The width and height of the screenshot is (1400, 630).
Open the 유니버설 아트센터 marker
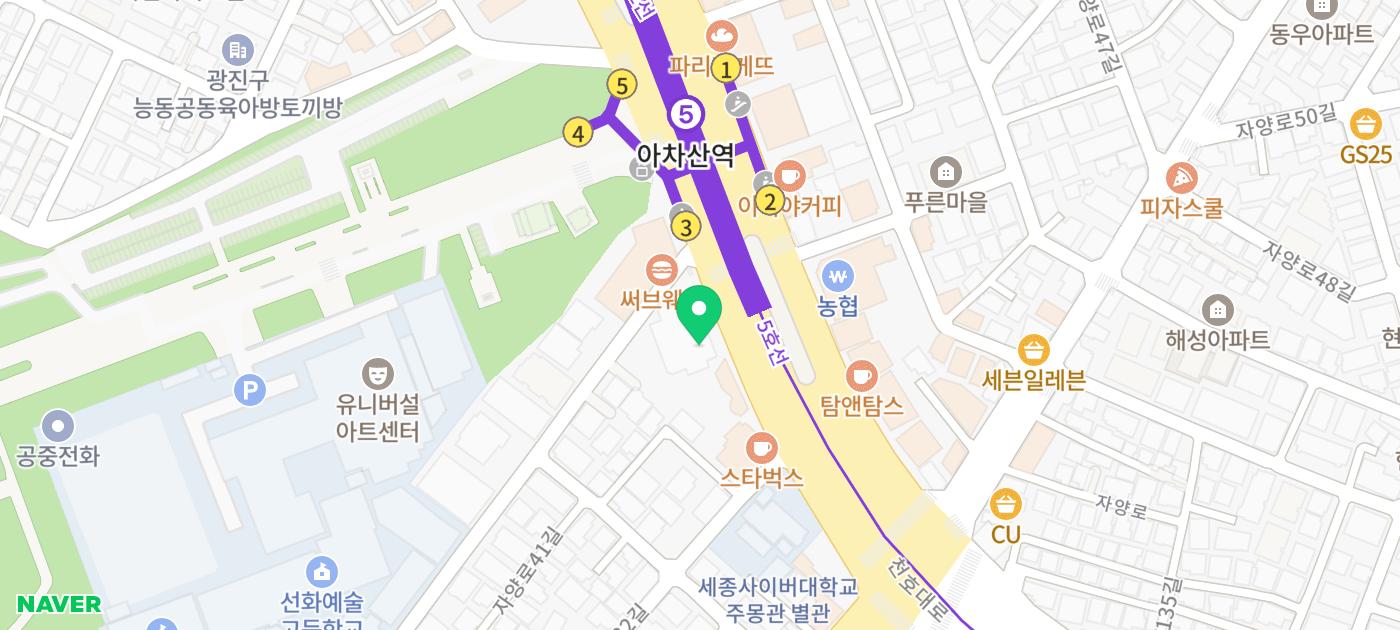click(x=378, y=374)
